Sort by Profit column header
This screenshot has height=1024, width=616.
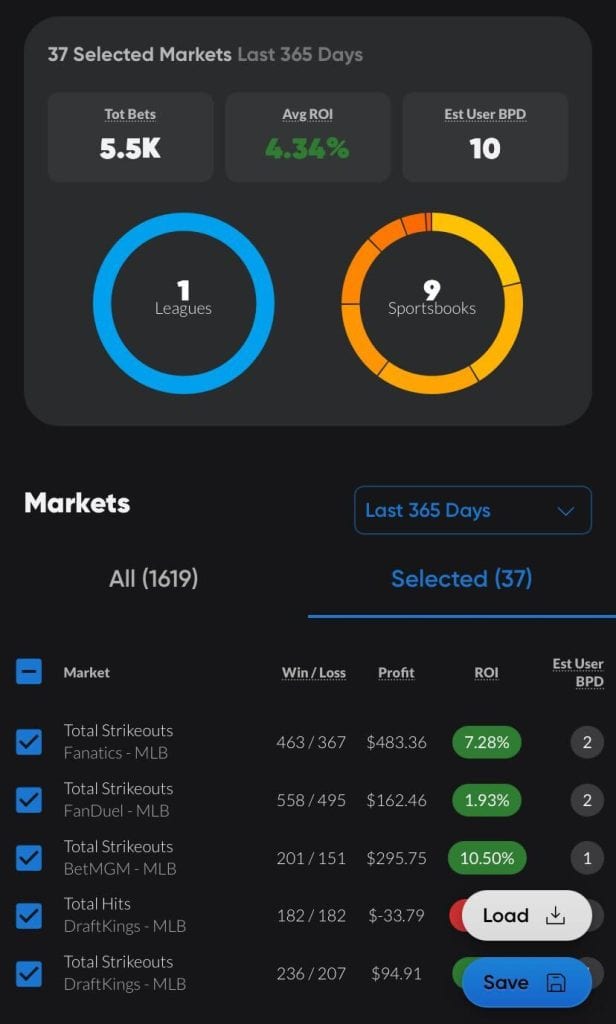(x=396, y=673)
